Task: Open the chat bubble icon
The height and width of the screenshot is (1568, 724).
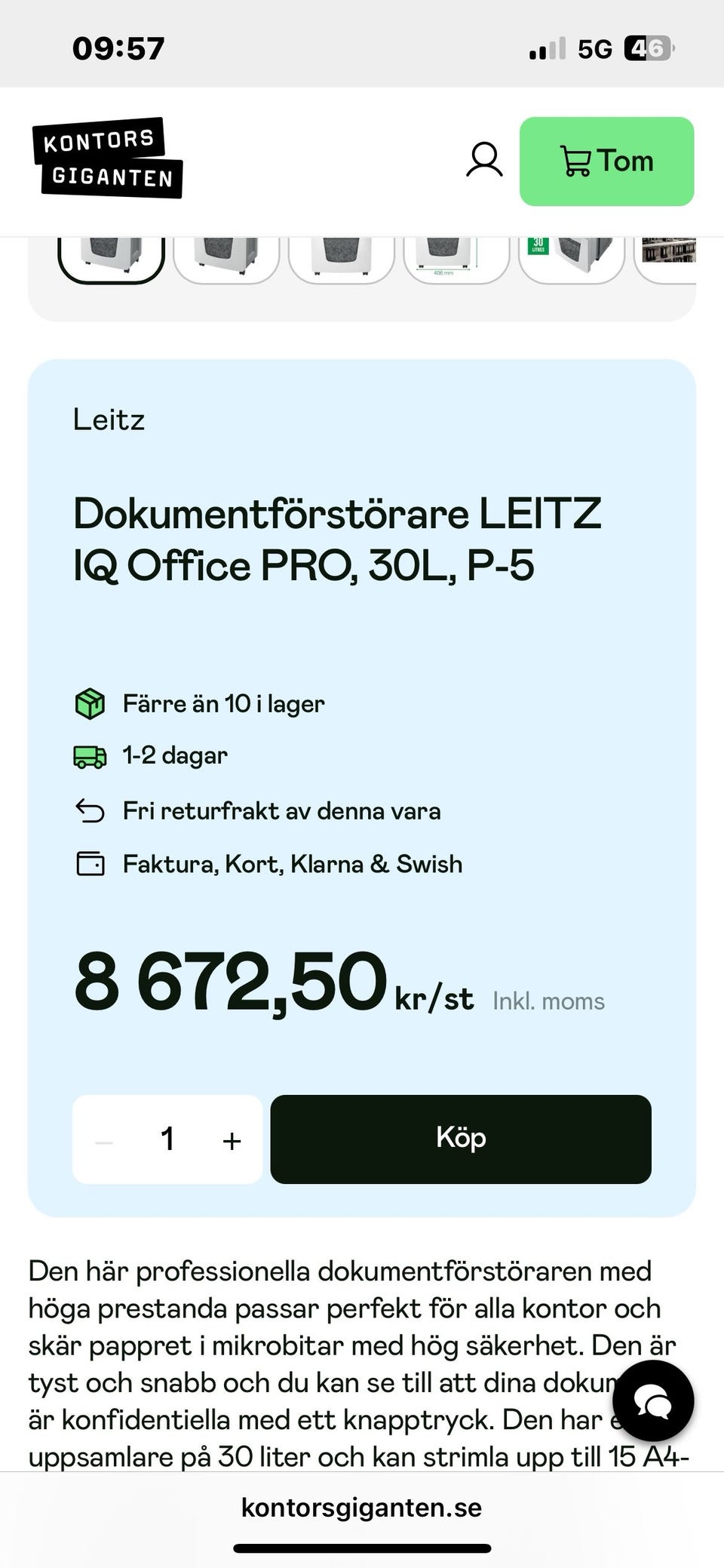Action: click(x=653, y=1400)
